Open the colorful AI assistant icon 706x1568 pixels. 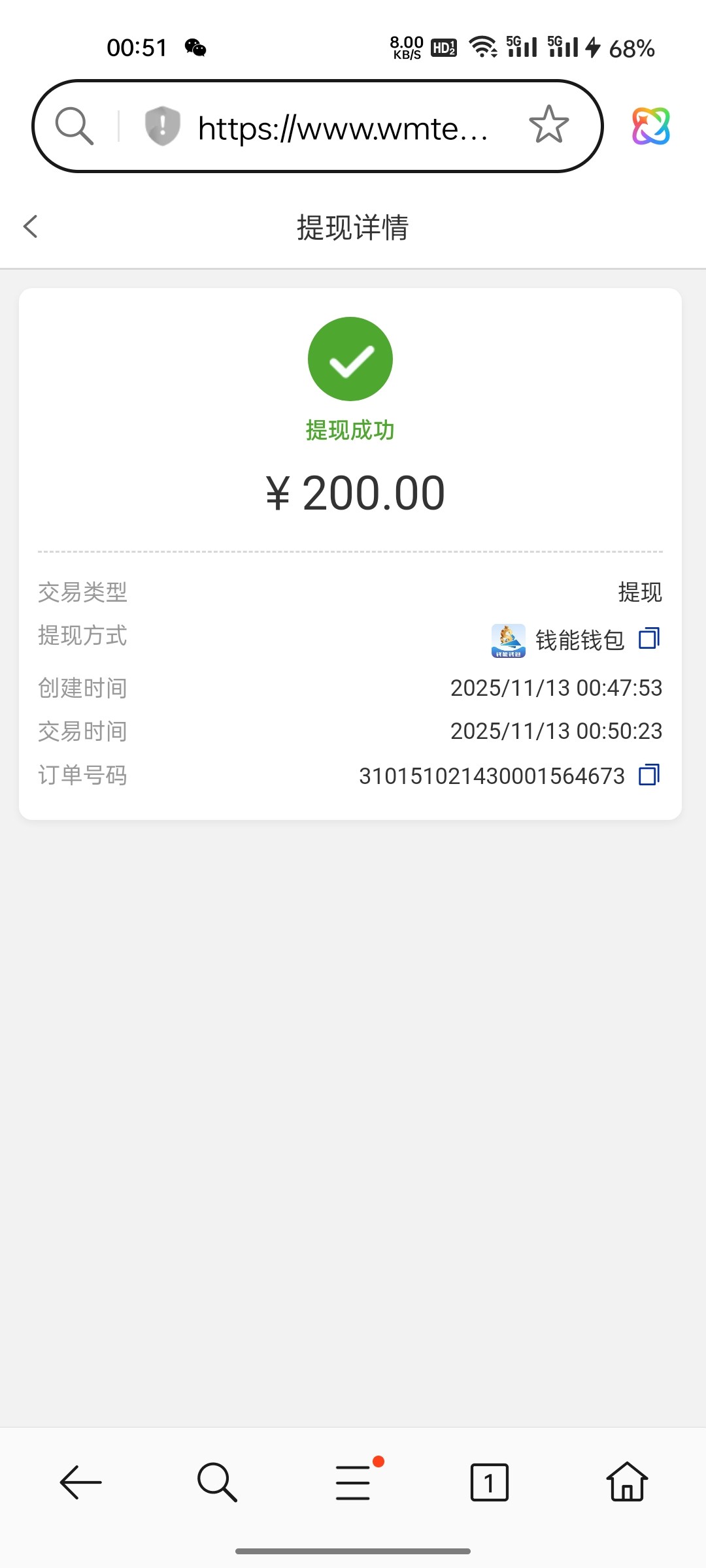[650, 126]
